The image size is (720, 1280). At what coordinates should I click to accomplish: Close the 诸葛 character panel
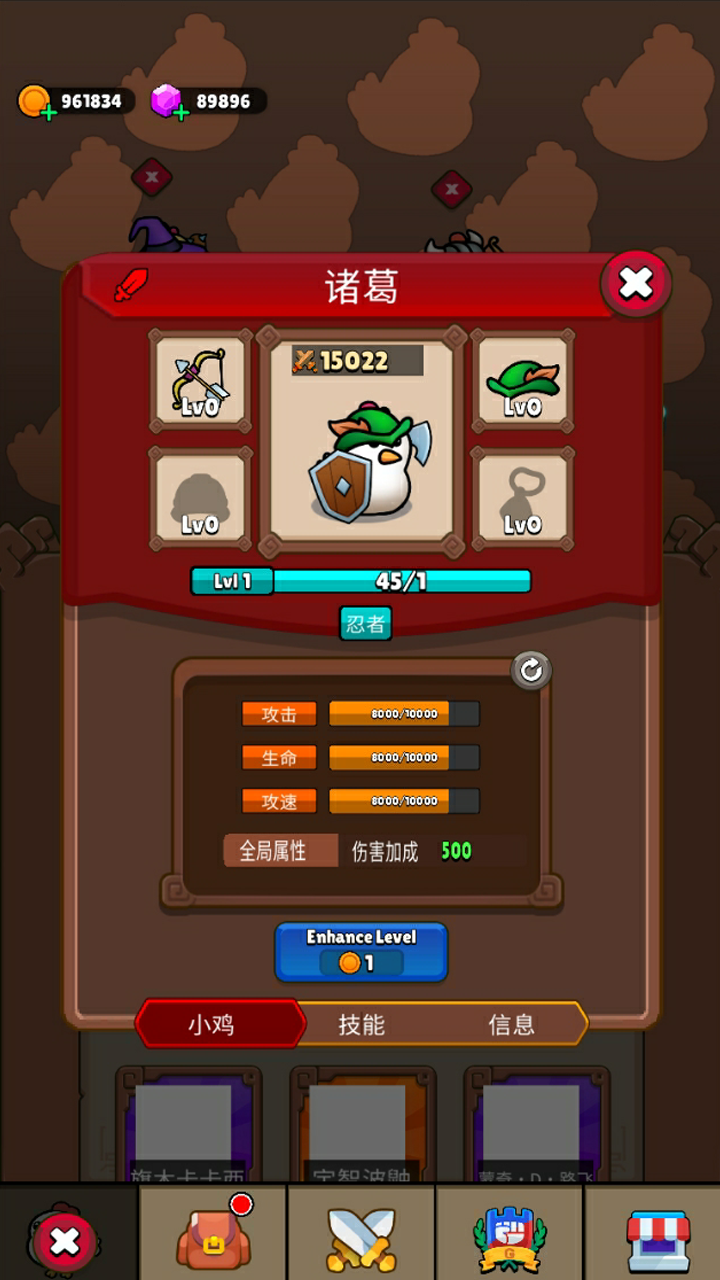[636, 284]
